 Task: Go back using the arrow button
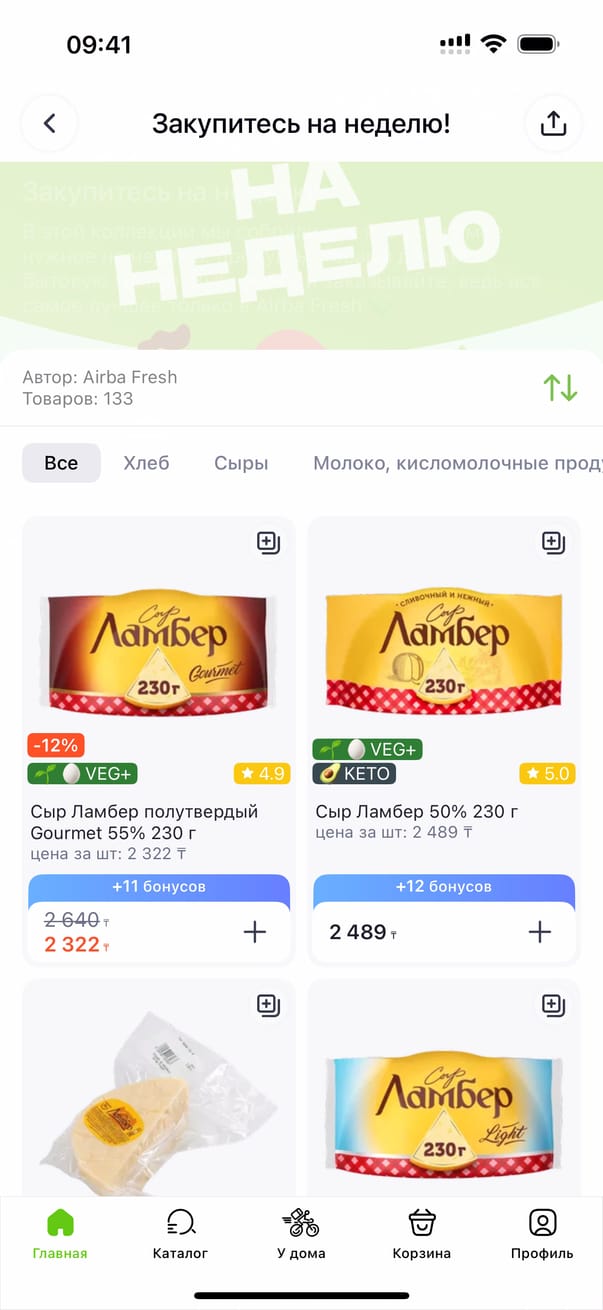[49, 123]
